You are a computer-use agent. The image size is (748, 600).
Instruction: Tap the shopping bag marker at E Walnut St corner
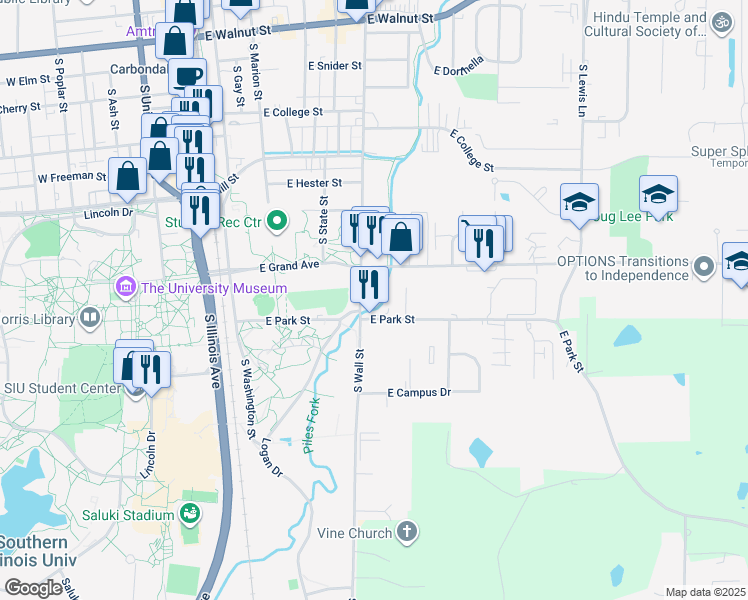click(175, 40)
